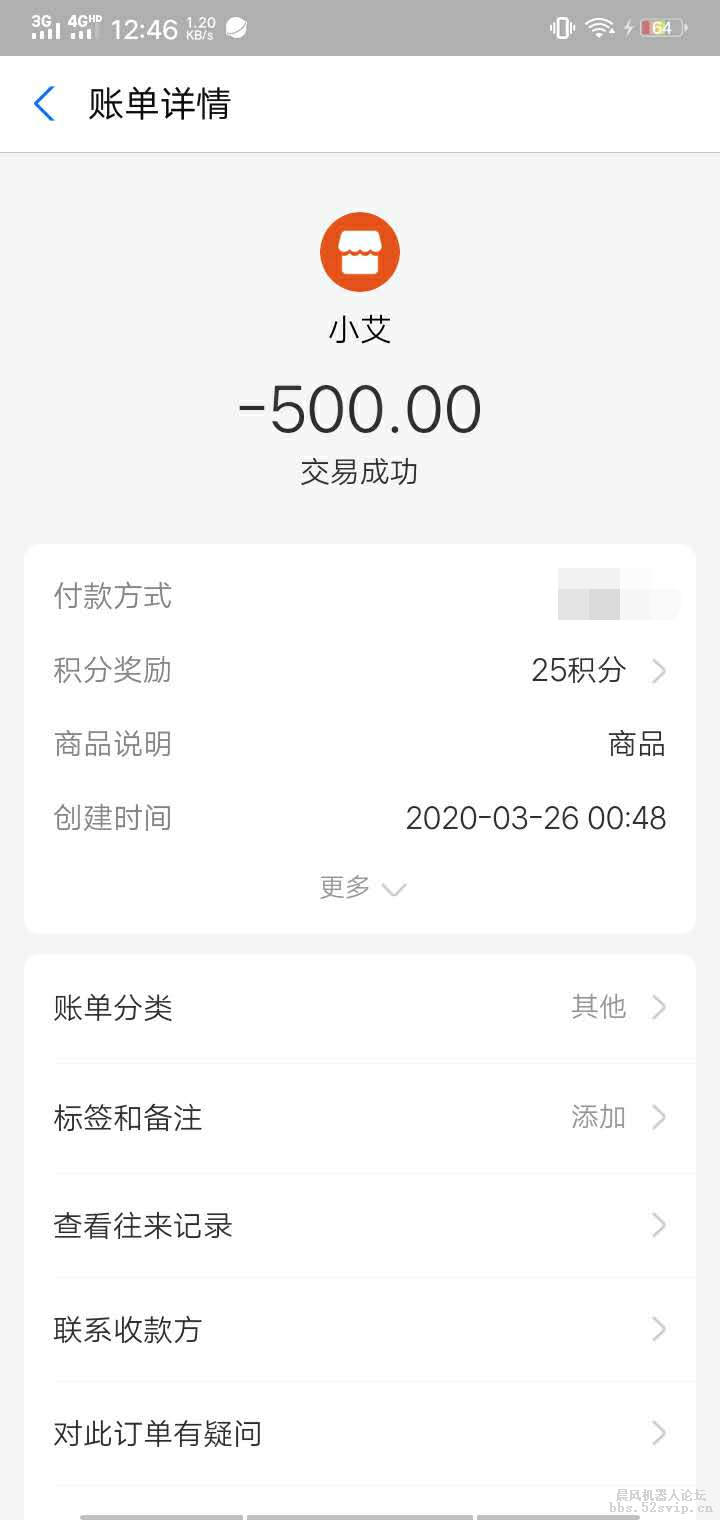Tap the 其他 category label

[x=598, y=1007]
